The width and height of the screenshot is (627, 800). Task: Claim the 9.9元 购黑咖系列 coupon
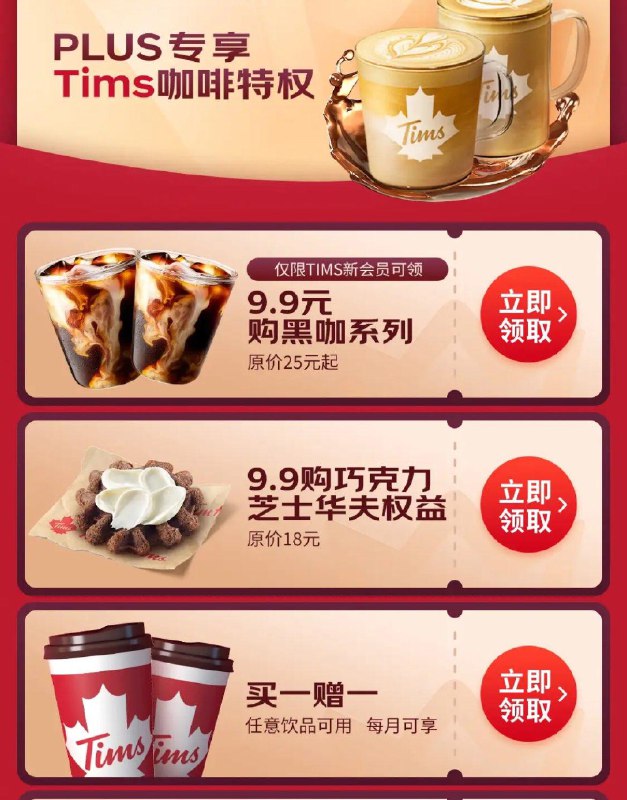528,315
